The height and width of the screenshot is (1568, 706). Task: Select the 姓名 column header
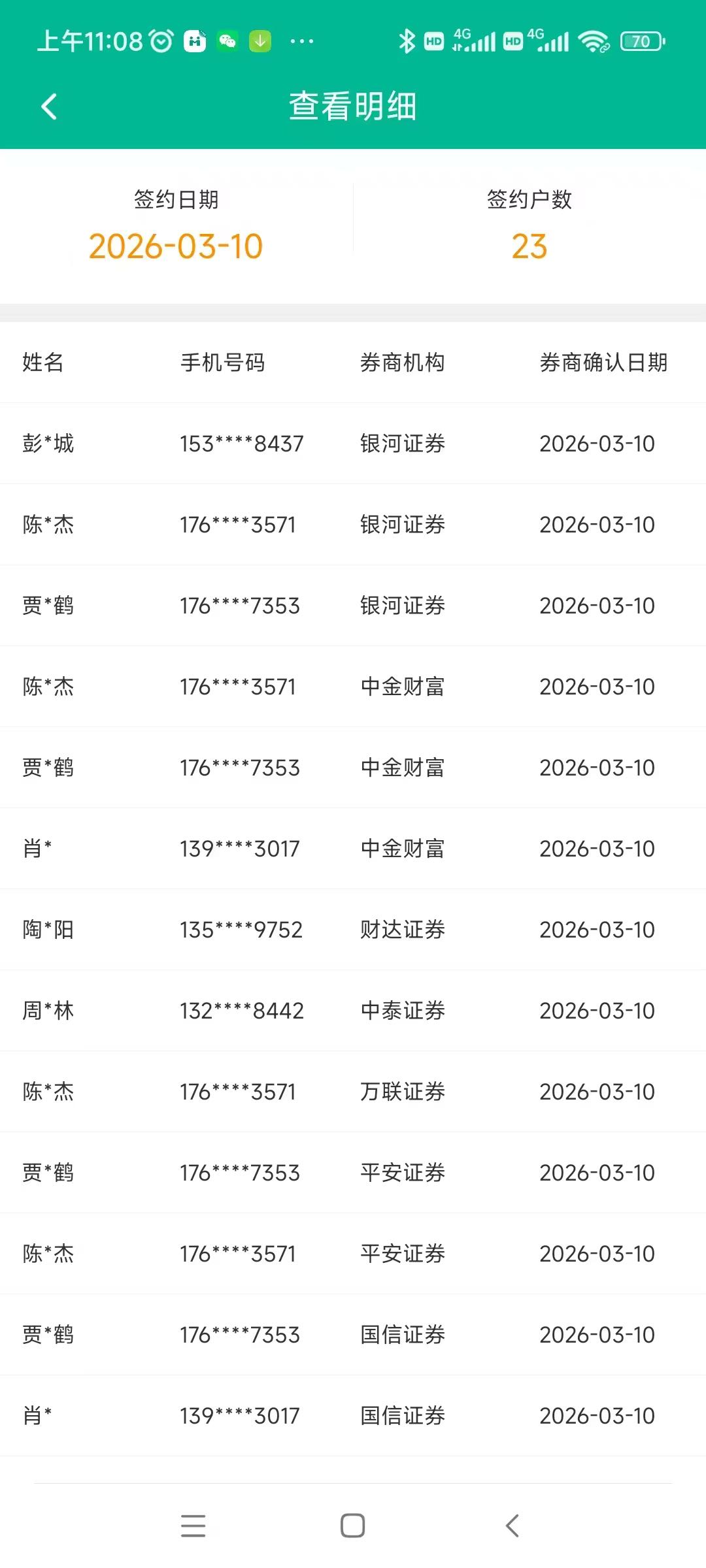(42, 363)
